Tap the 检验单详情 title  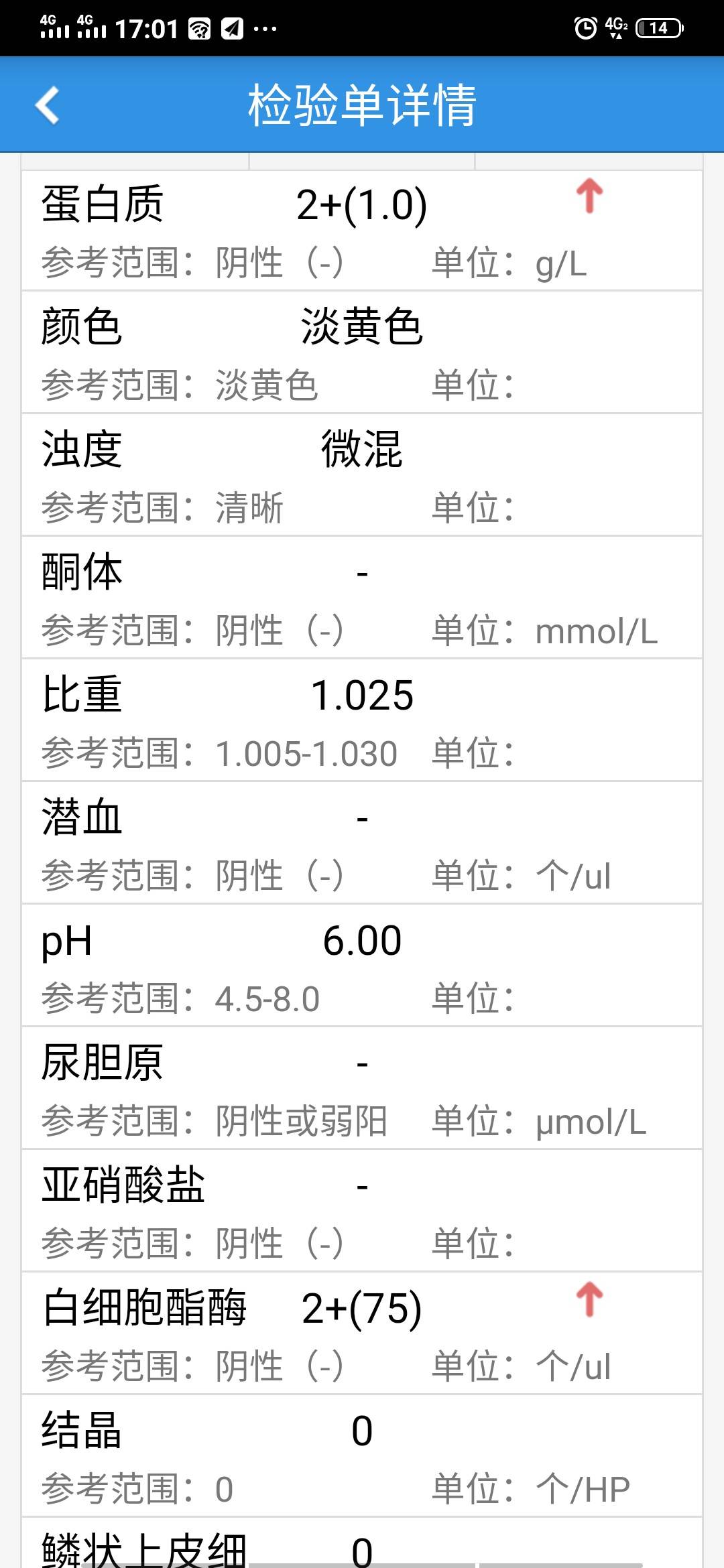[x=362, y=107]
